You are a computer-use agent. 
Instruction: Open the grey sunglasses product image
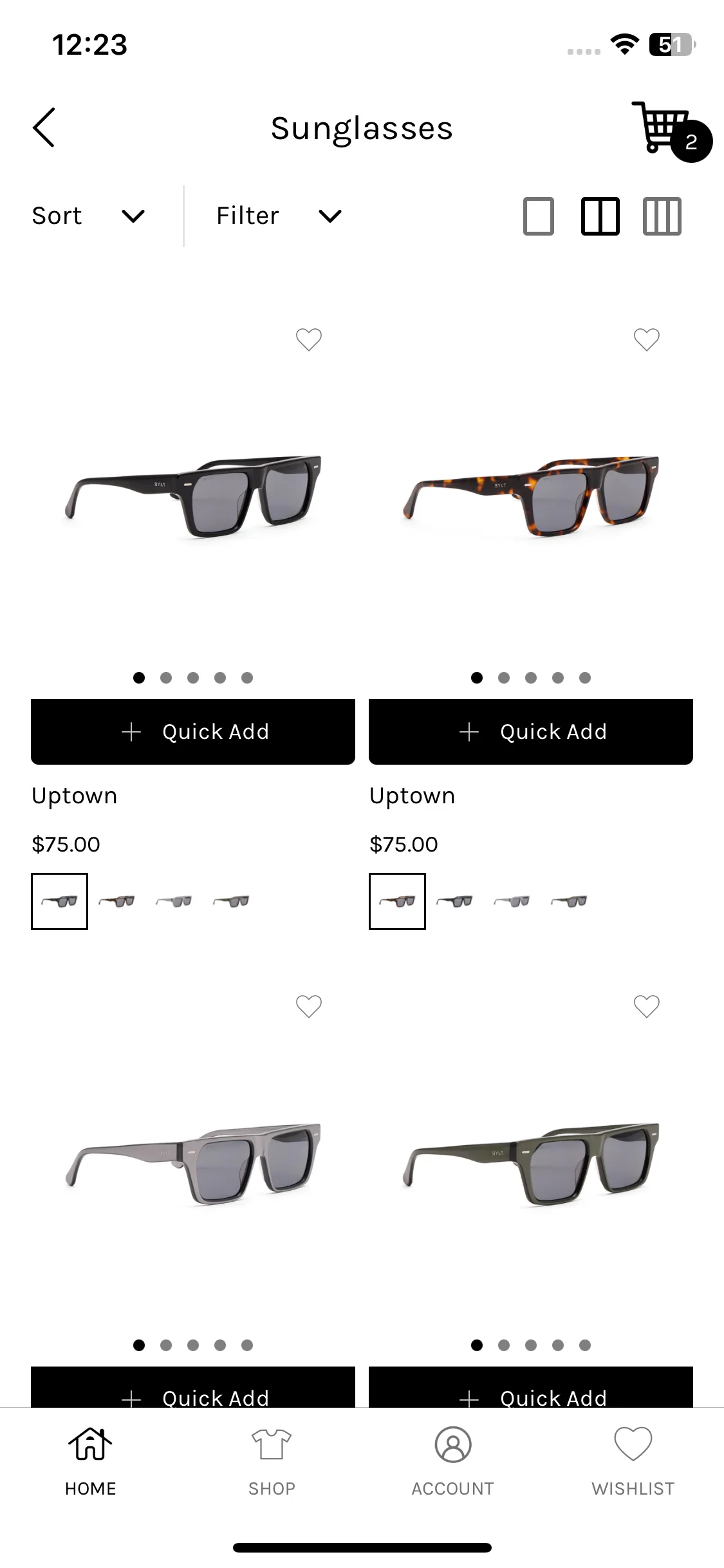tap(193, 1163)
